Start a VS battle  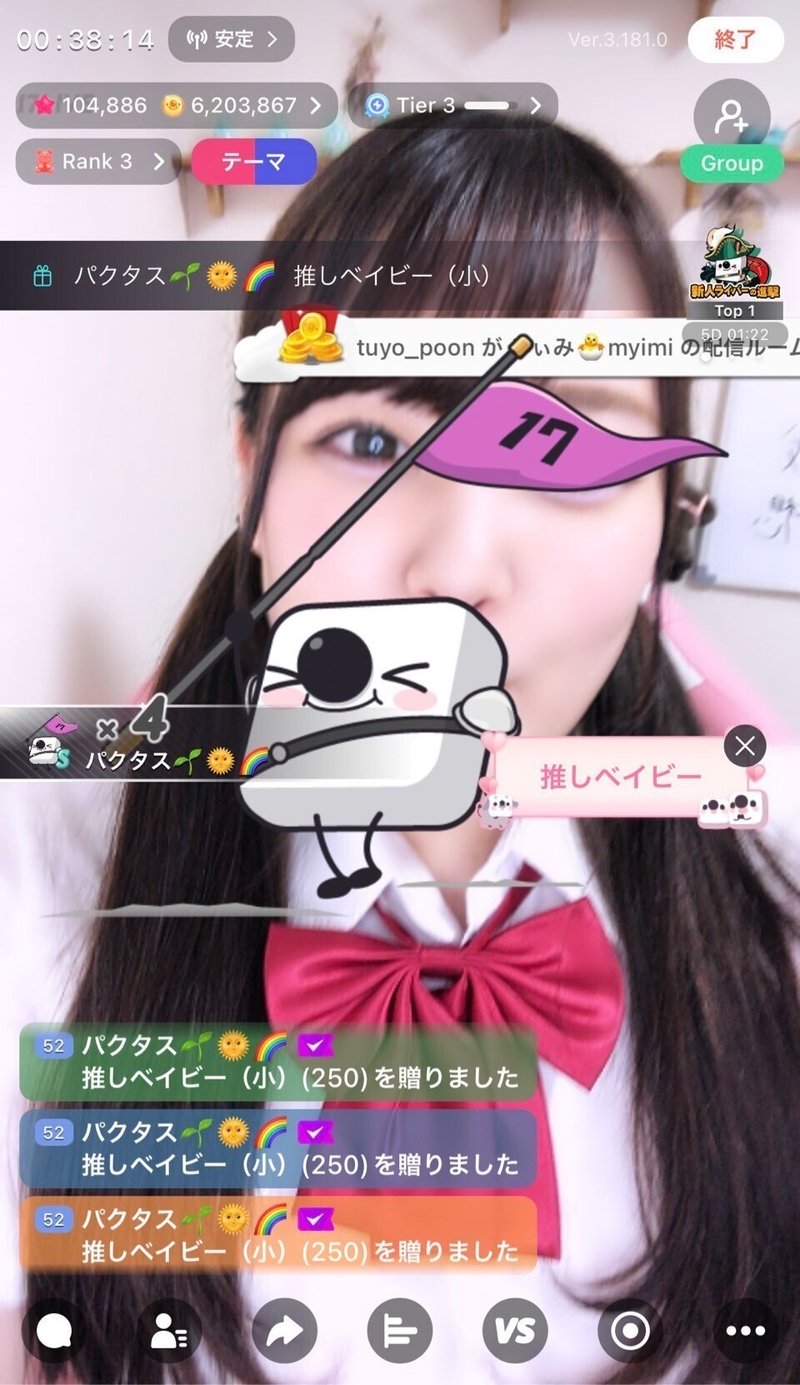click(515, 1331)
